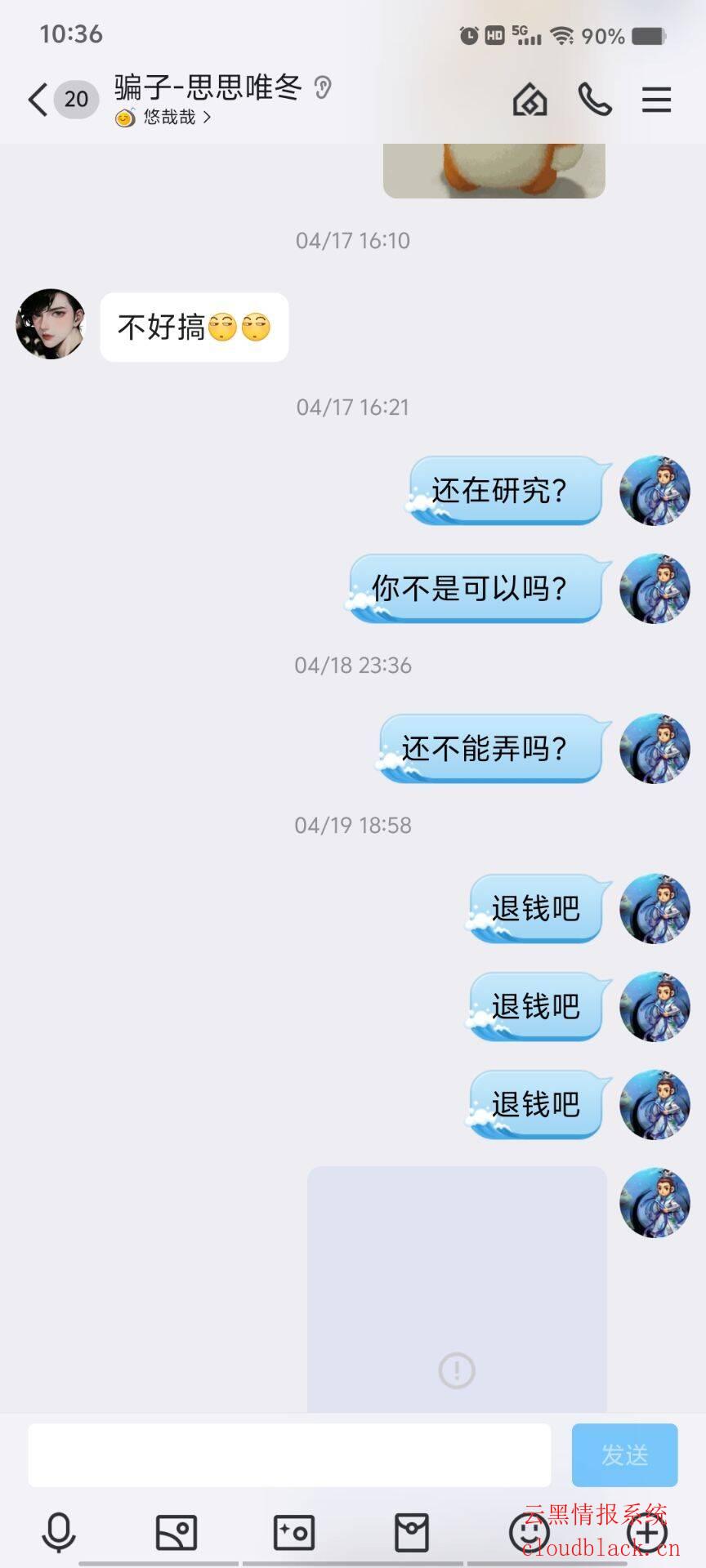Open the plus more-options panel
The height and width of the screenshot is (1568, 706).
click(x=647, y=1534)
